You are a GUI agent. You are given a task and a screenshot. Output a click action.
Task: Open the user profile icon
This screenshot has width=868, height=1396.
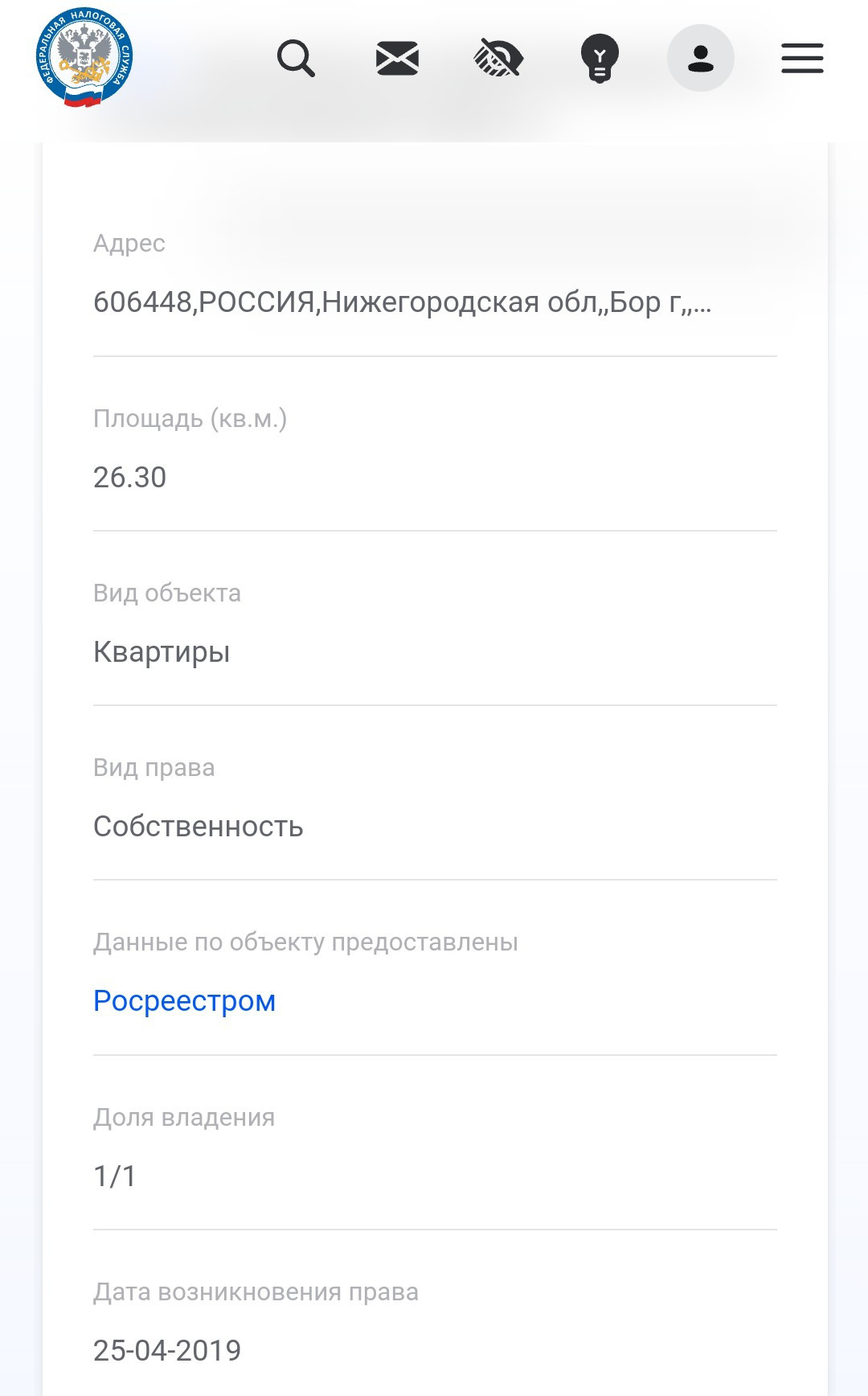(x=701, y=58)
